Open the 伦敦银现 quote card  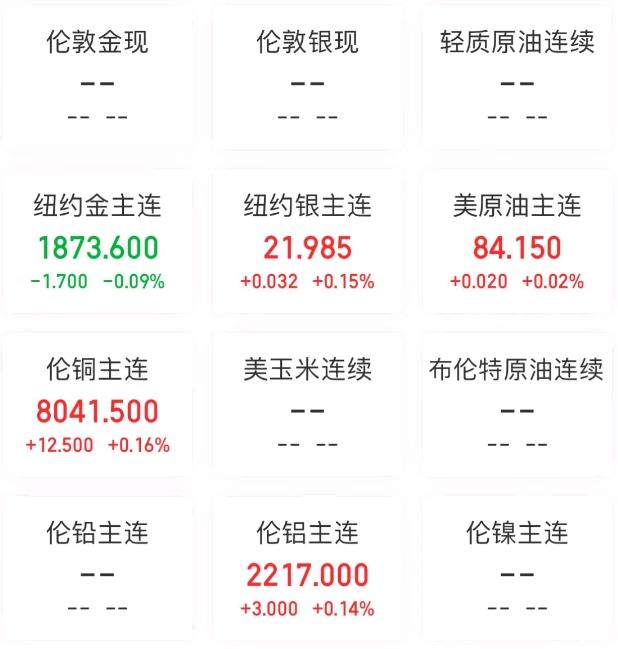coord(307,78)
